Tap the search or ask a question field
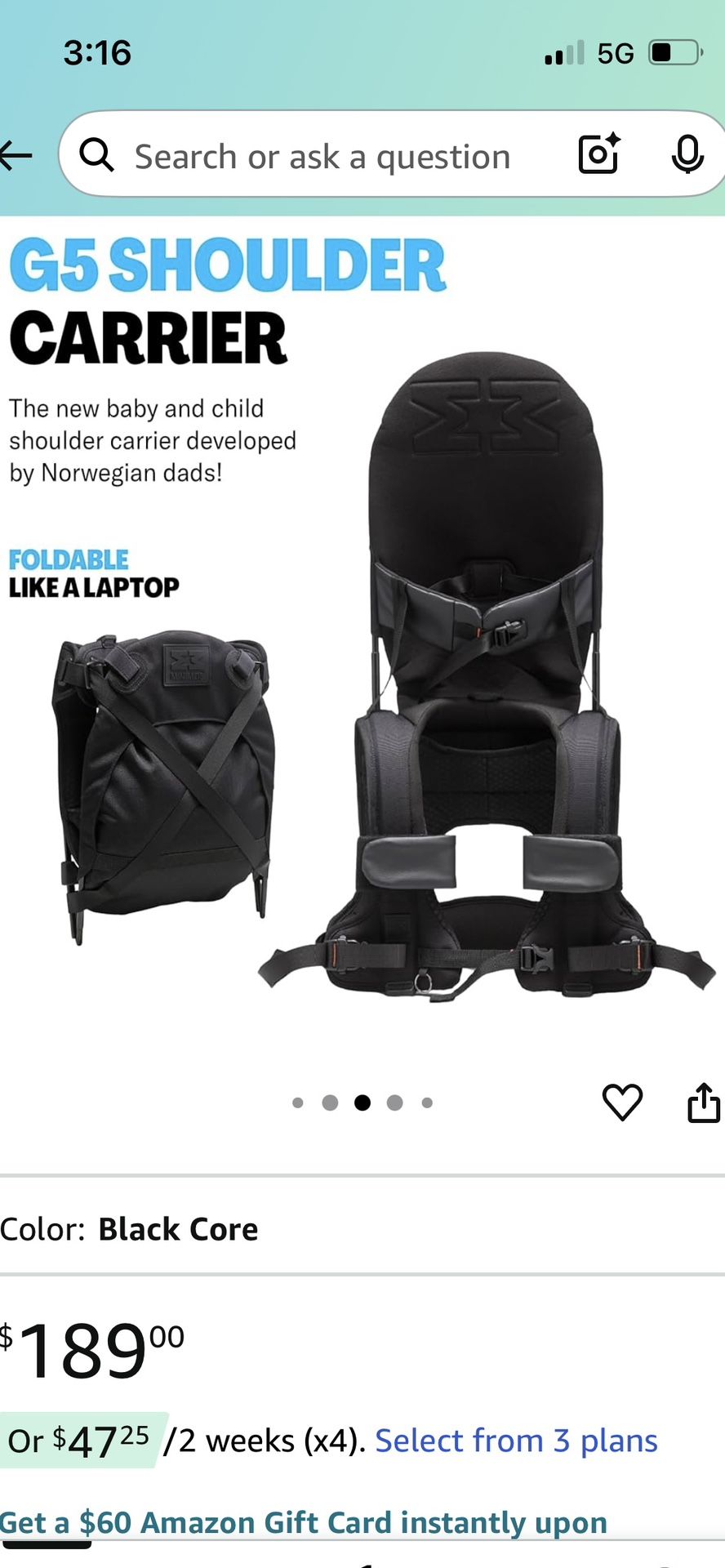725x1568 pixels. click(x=322, y=156)
